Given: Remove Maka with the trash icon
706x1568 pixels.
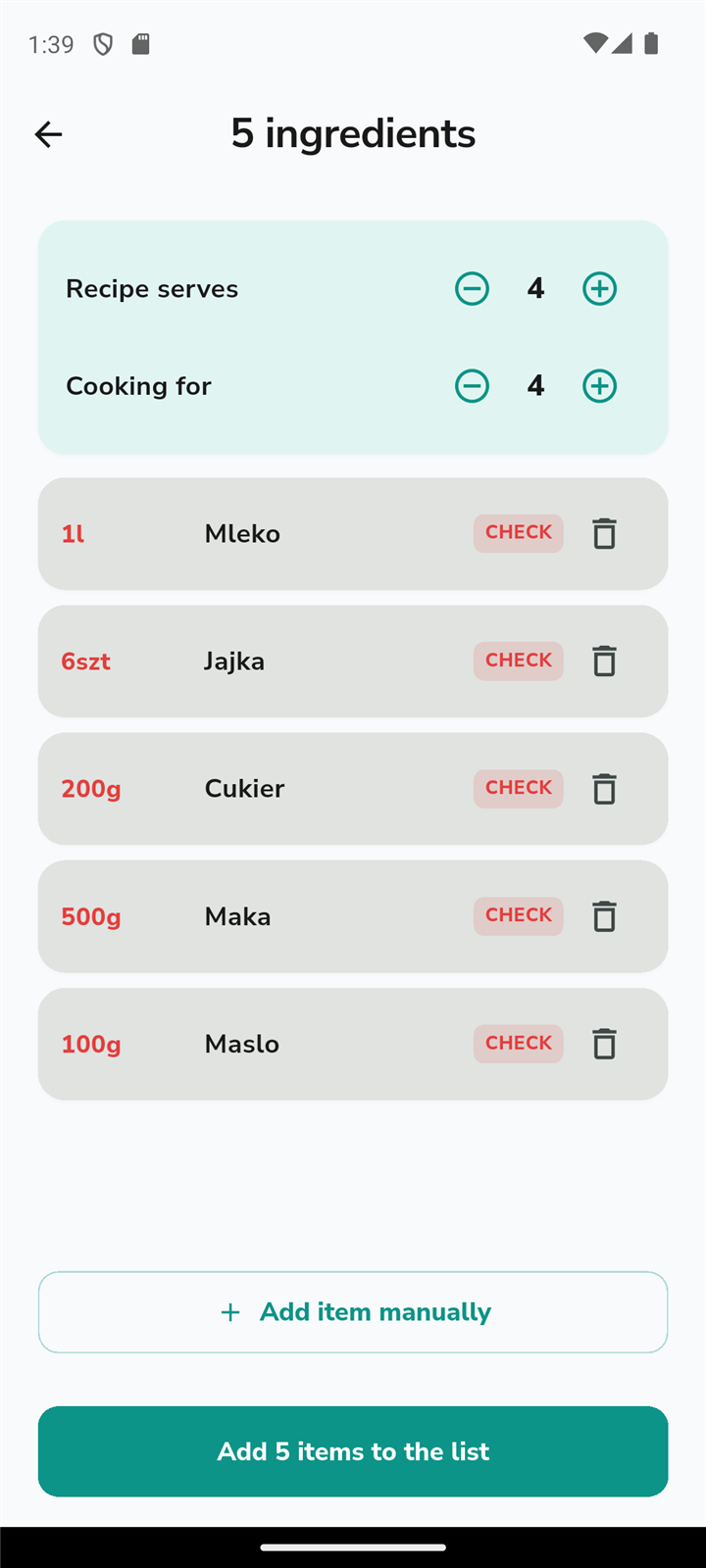Looking at the screenshot, I should point(605,916).
